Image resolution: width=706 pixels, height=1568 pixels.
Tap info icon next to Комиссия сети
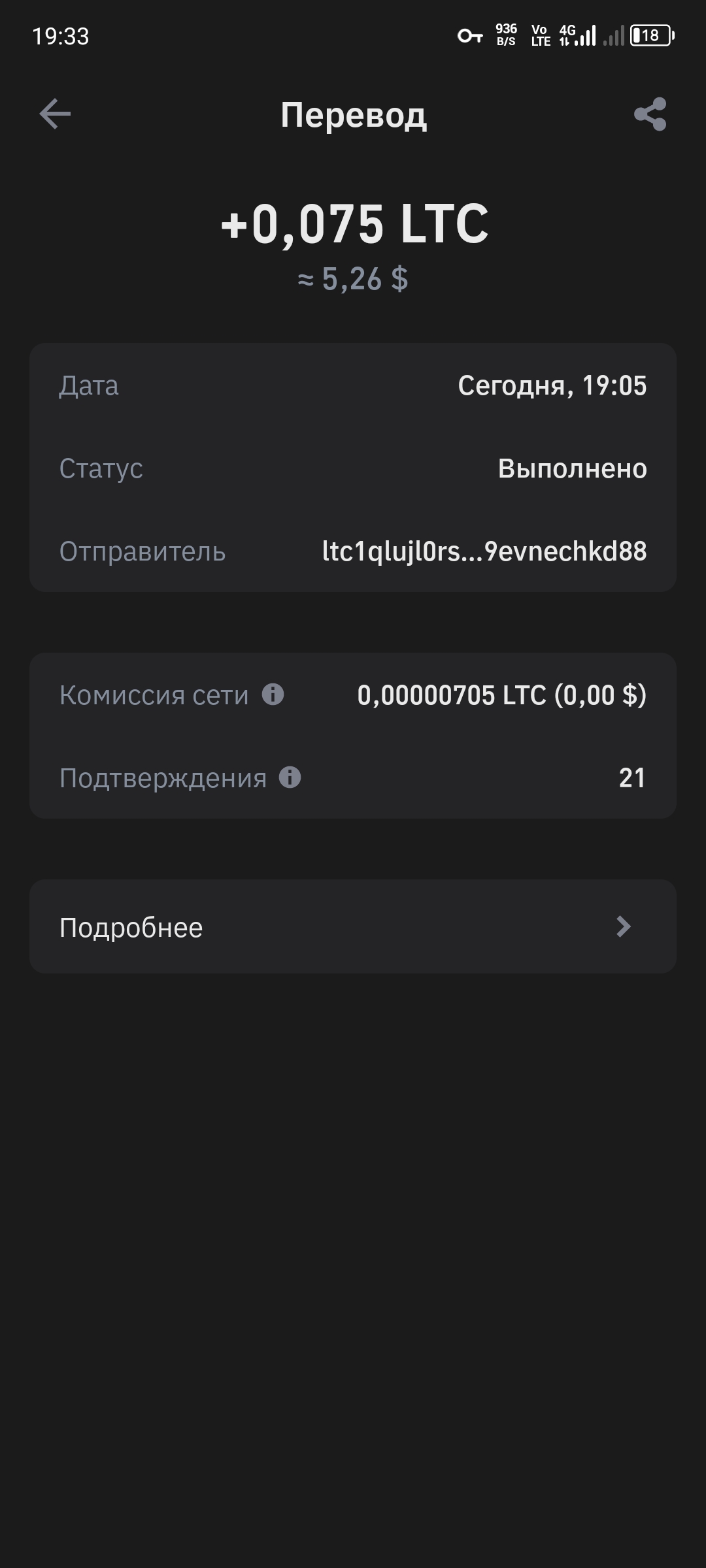click(273, 694)
